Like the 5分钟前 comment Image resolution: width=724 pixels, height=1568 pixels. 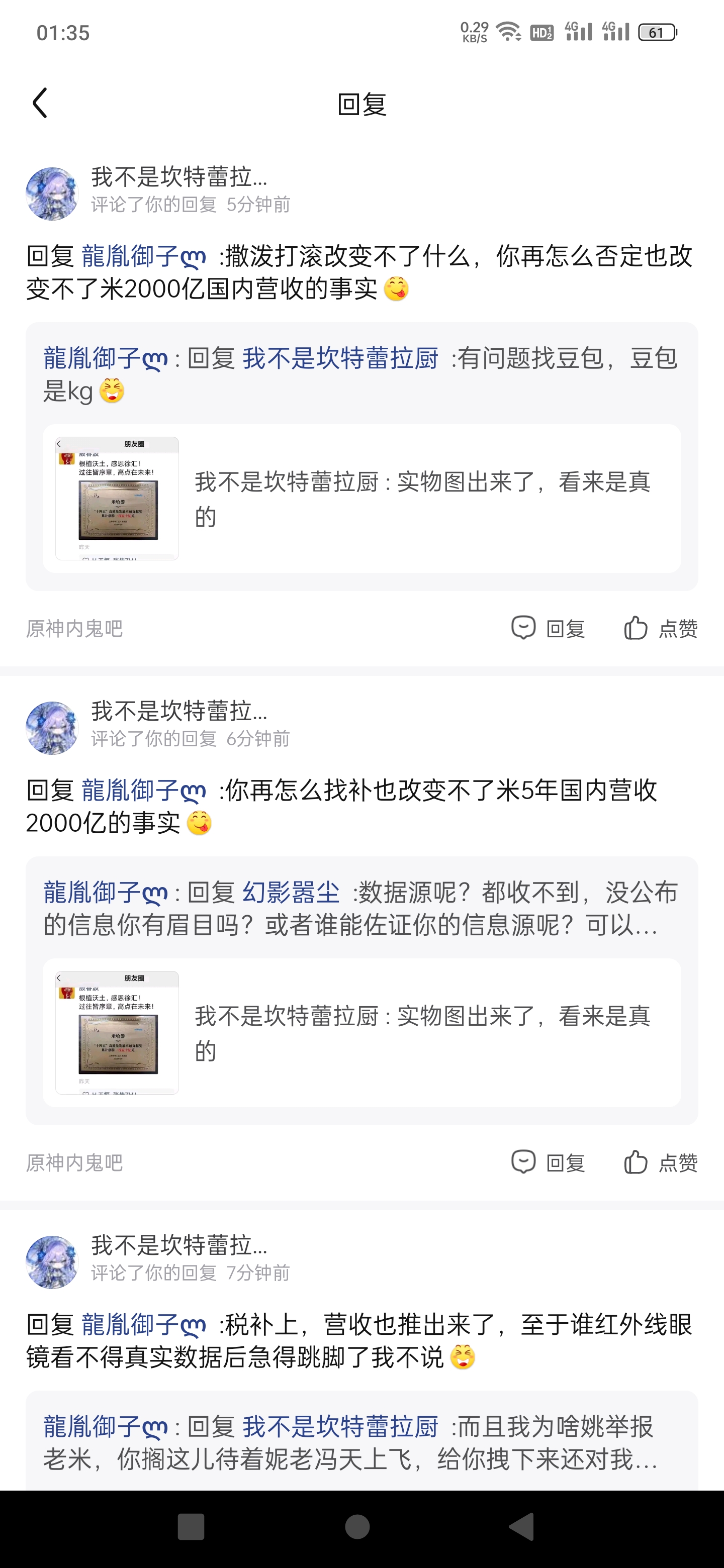[661, 628]
